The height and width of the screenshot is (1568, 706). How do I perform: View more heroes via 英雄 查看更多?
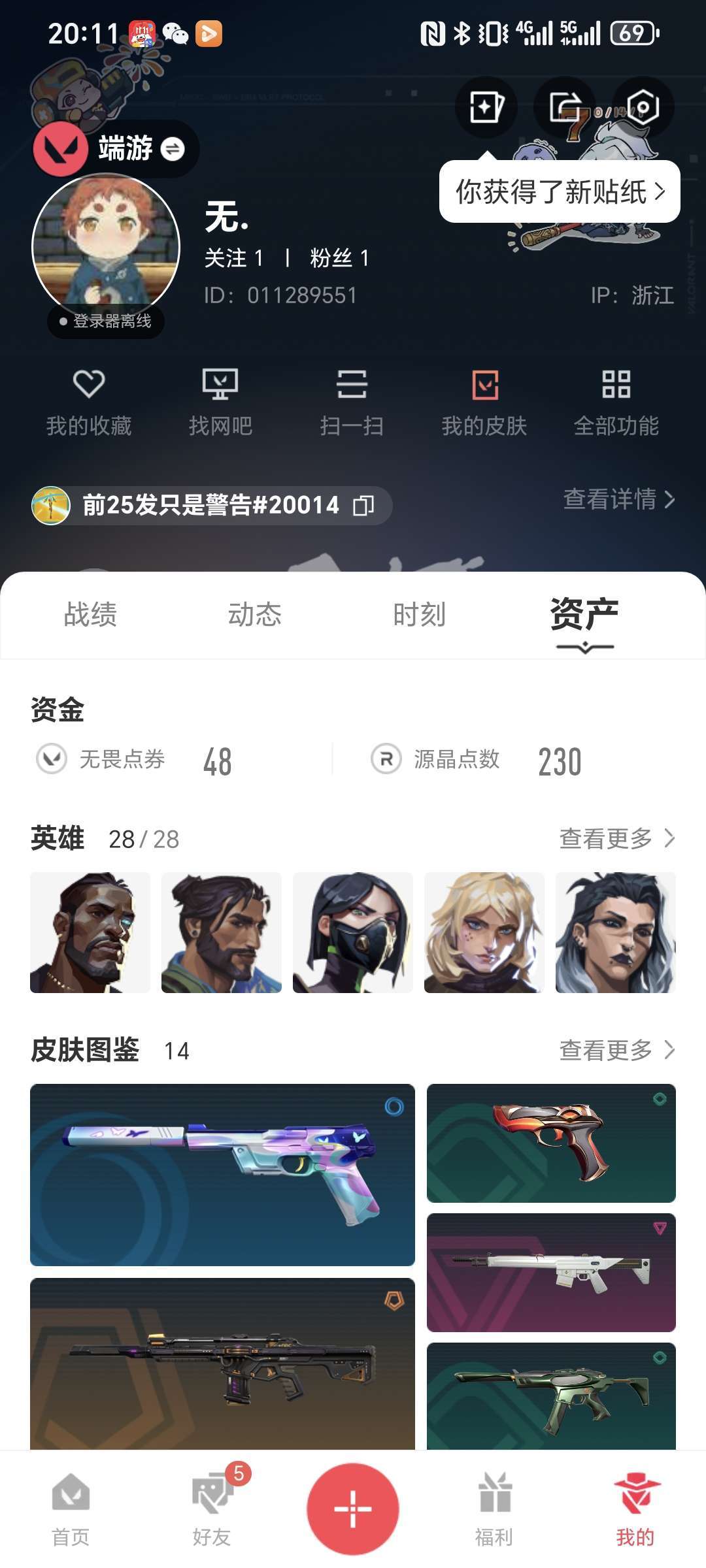click(616, 838)
